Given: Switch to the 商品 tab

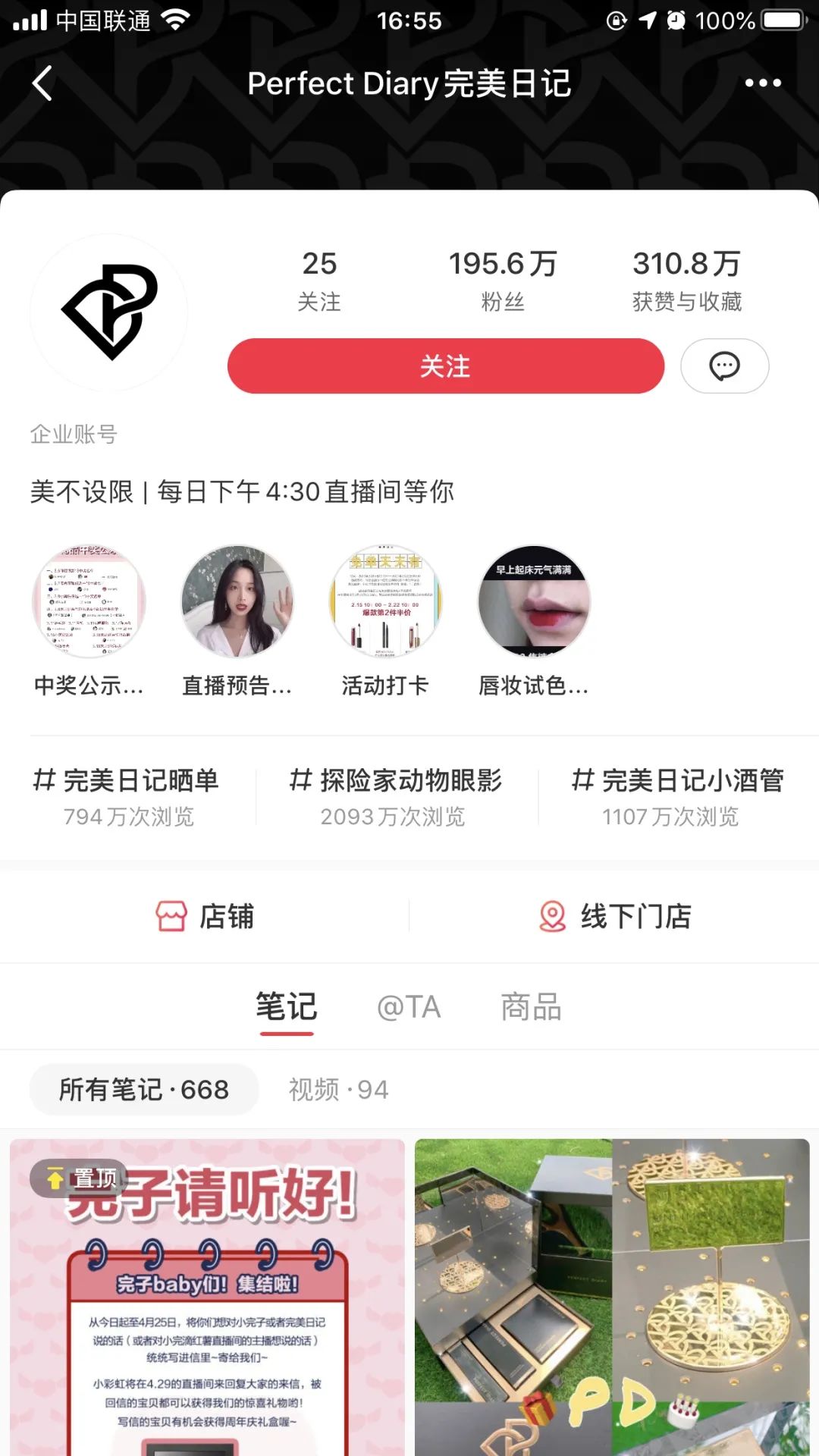Looking at the screenshot, I should coord(530,1006).
